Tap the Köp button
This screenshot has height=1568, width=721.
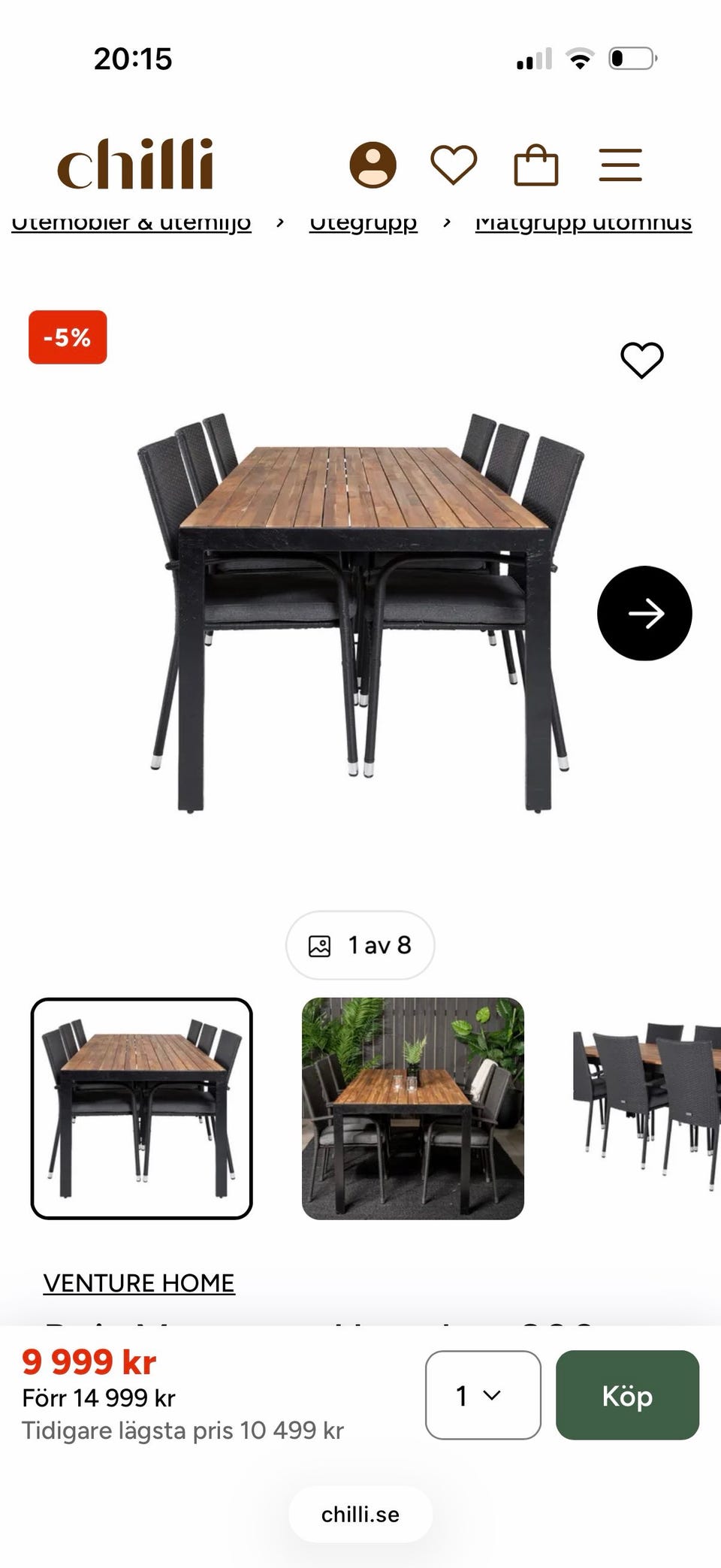628,1395
